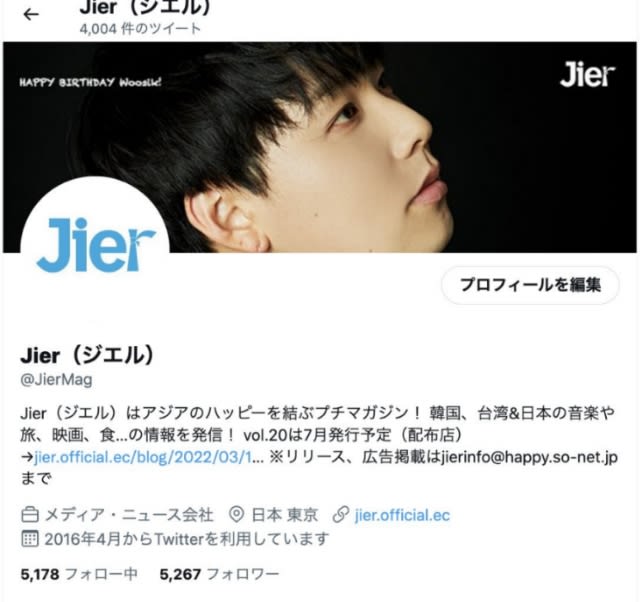Go back with the arrow icon
Image resolution: width=640 pixels, height=602 pixels.
pyautogui.click(x=31, y=15)
